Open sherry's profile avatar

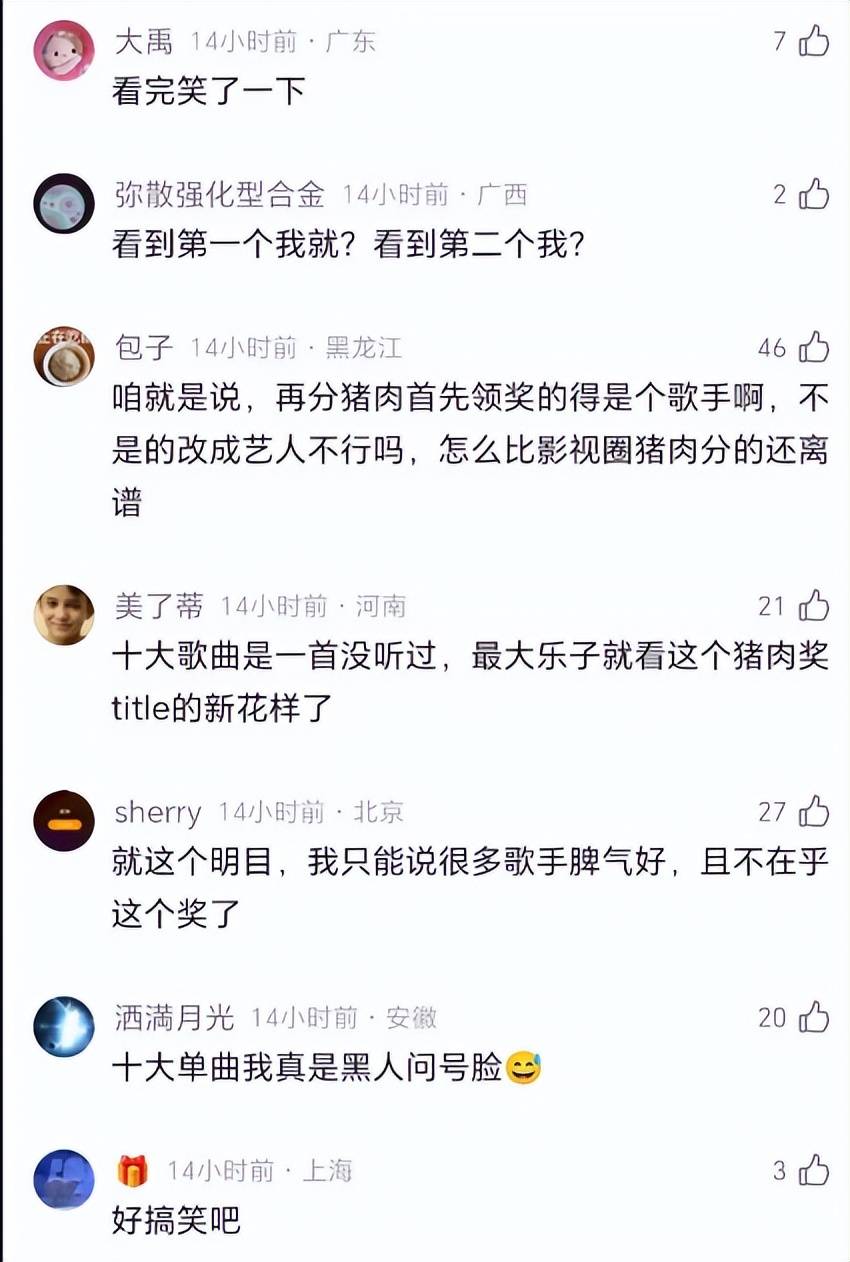tap(64, 820)
